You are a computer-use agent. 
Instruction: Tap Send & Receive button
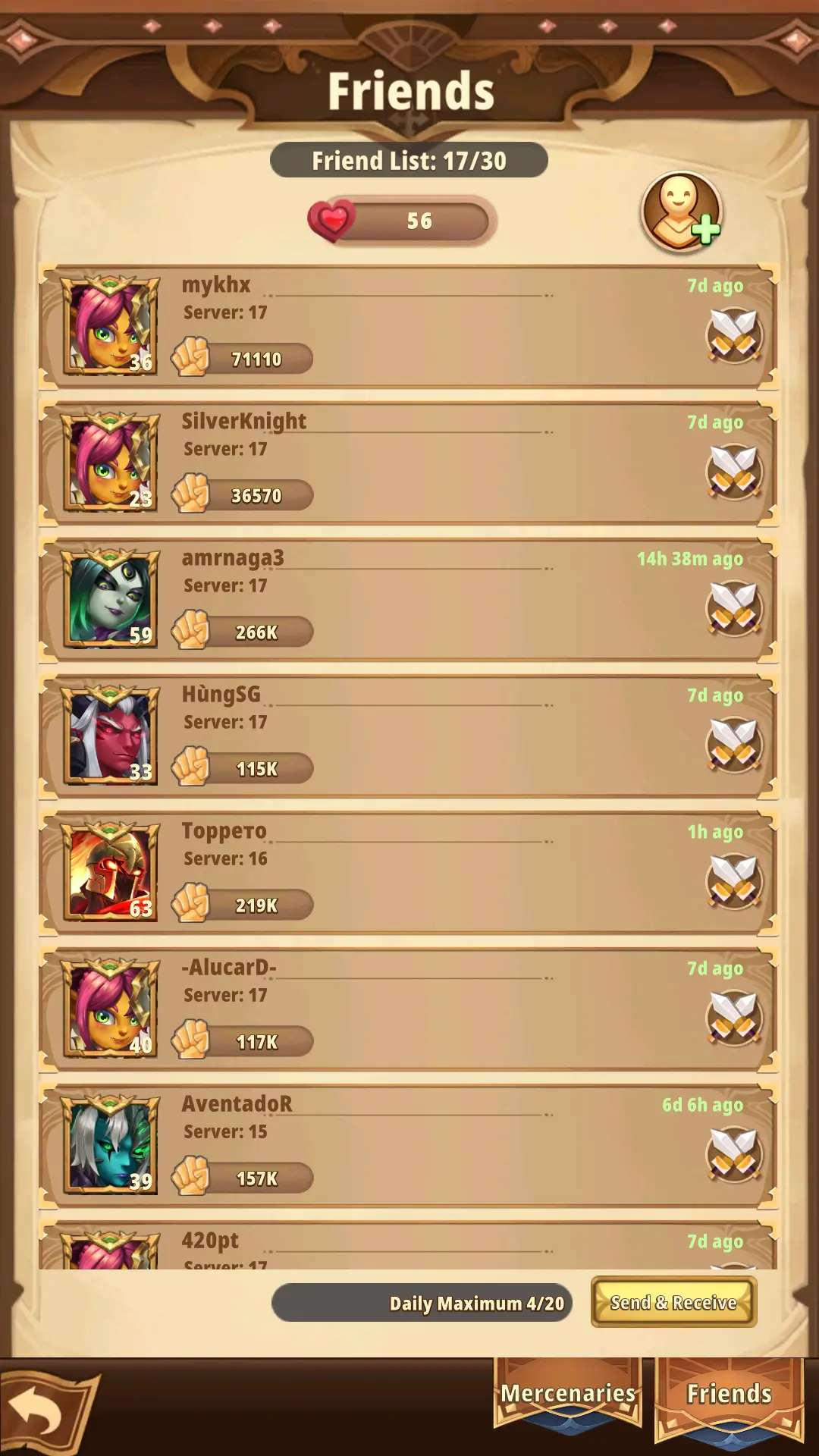[673, 1302]
